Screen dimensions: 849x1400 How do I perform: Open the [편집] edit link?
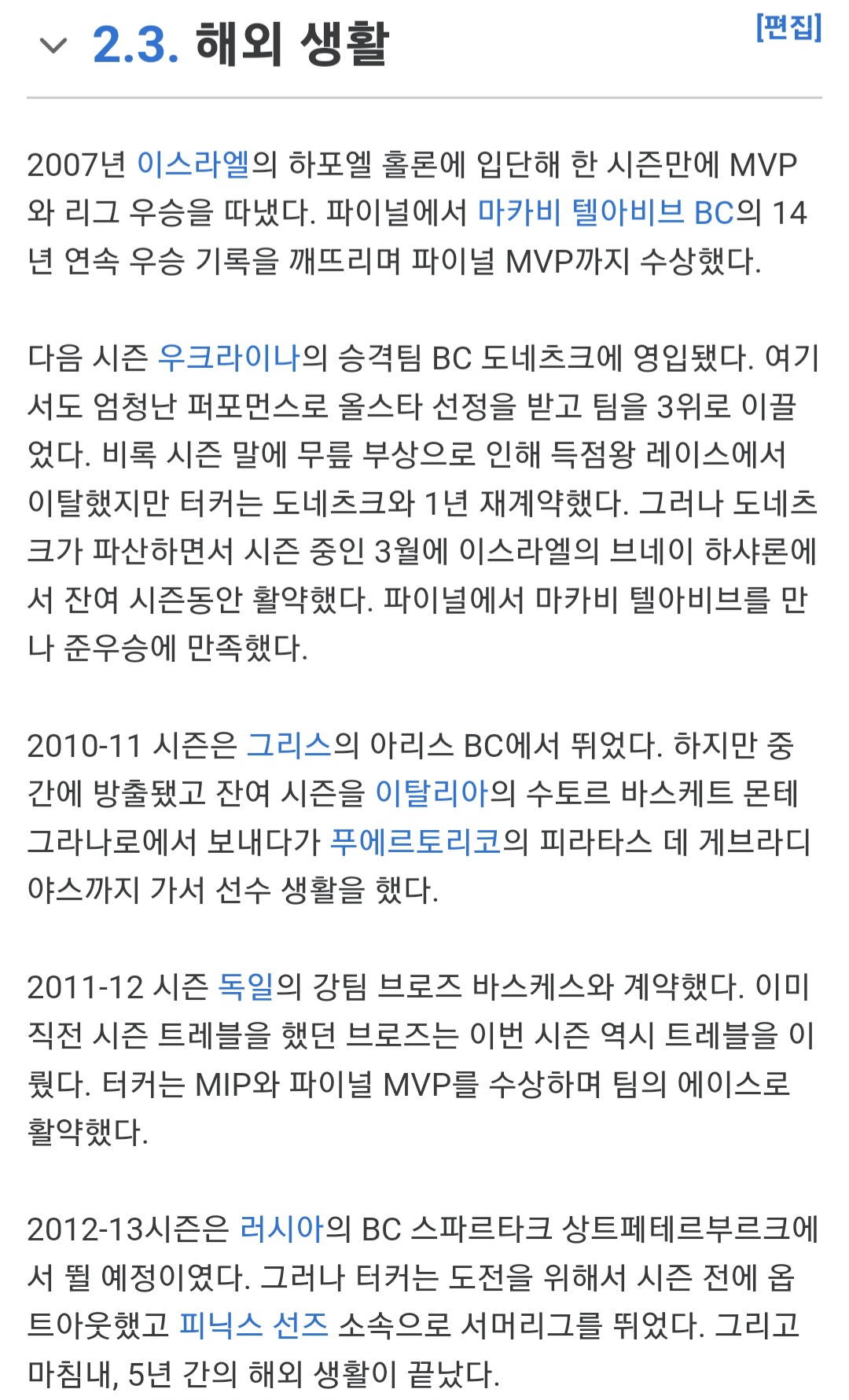(x=788, y=28)
